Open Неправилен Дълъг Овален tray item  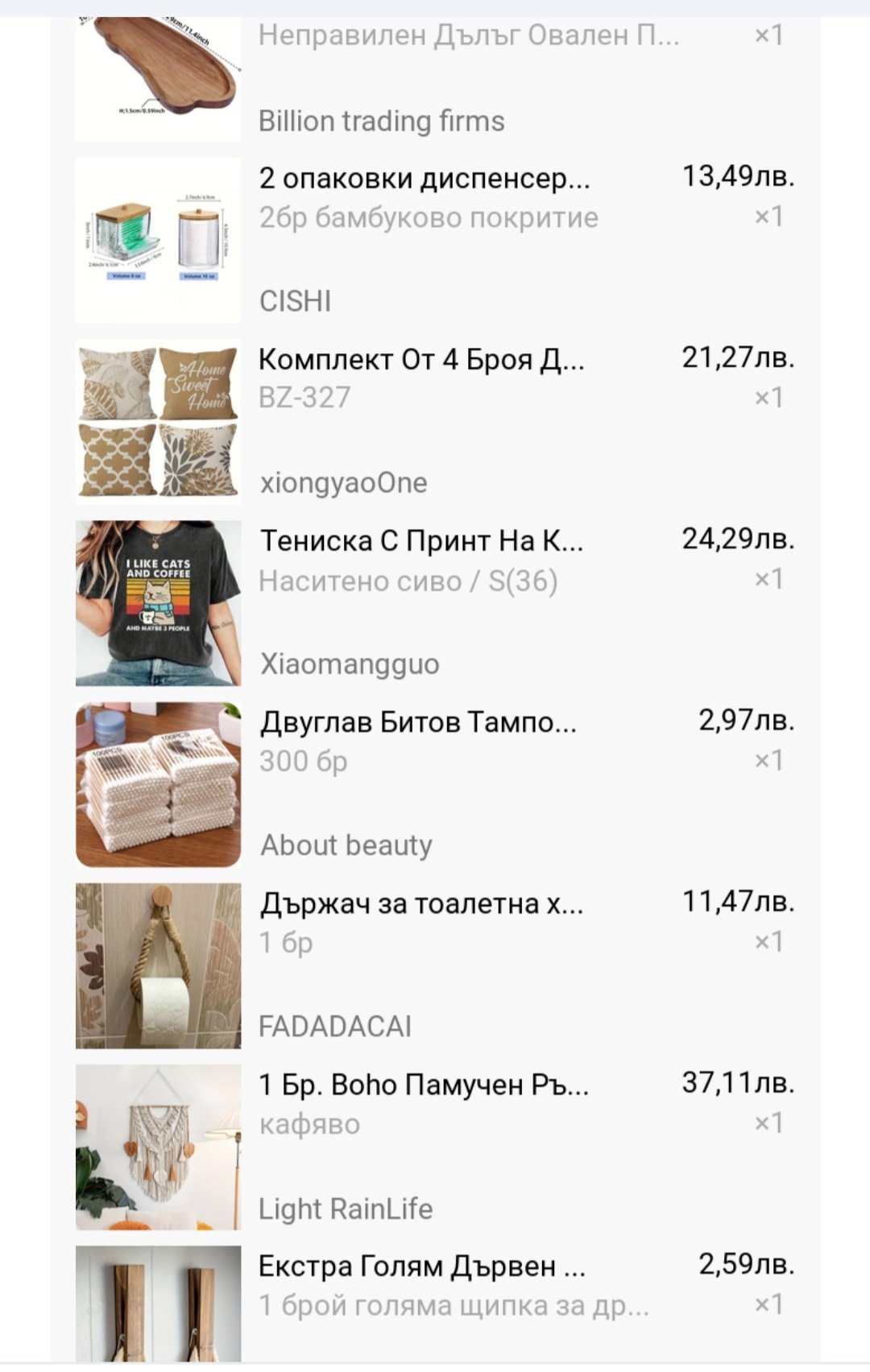468,36
